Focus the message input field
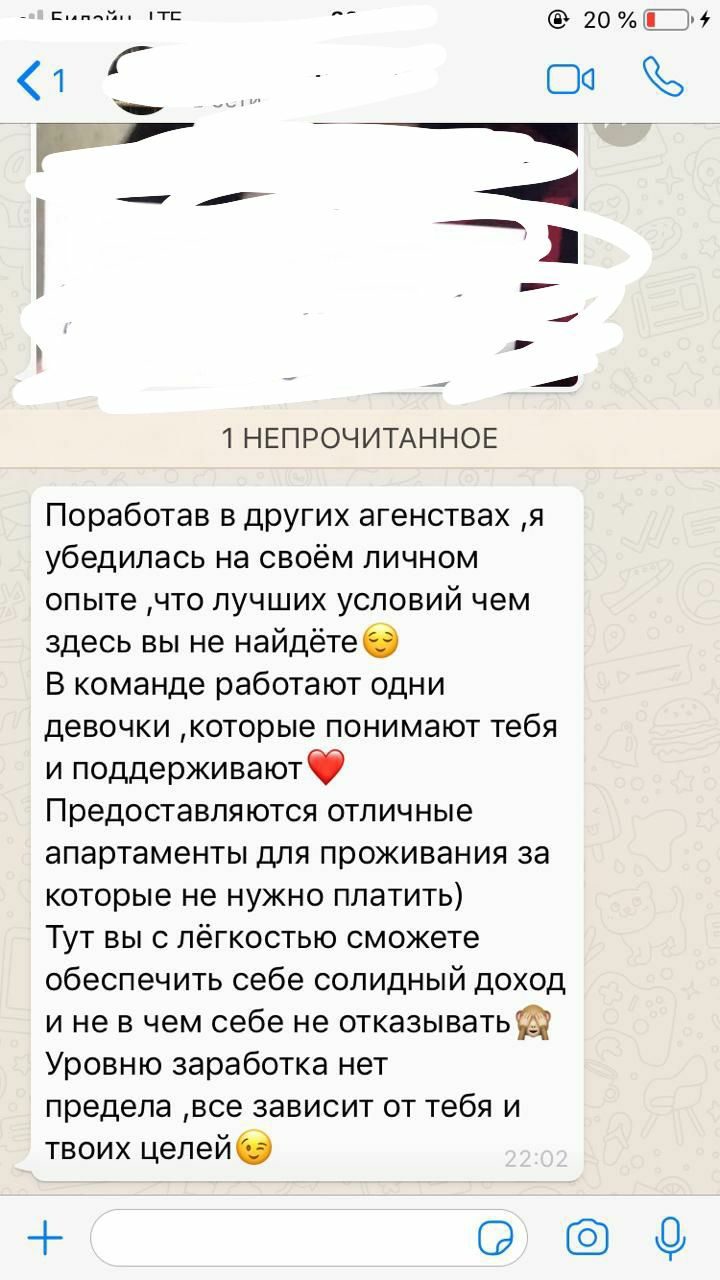 (280, 1239)
